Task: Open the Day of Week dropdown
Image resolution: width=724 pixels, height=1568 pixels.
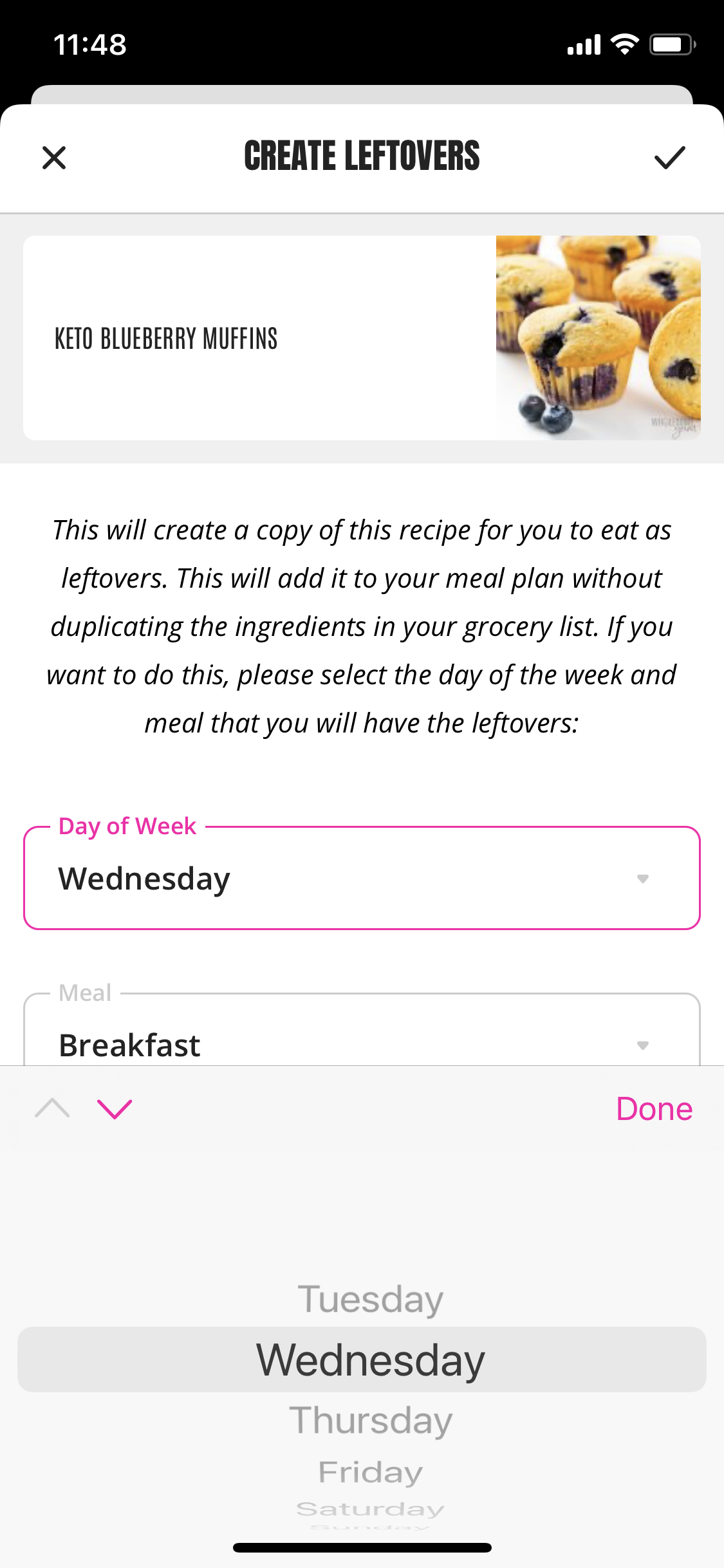Action: click(362, 878)
